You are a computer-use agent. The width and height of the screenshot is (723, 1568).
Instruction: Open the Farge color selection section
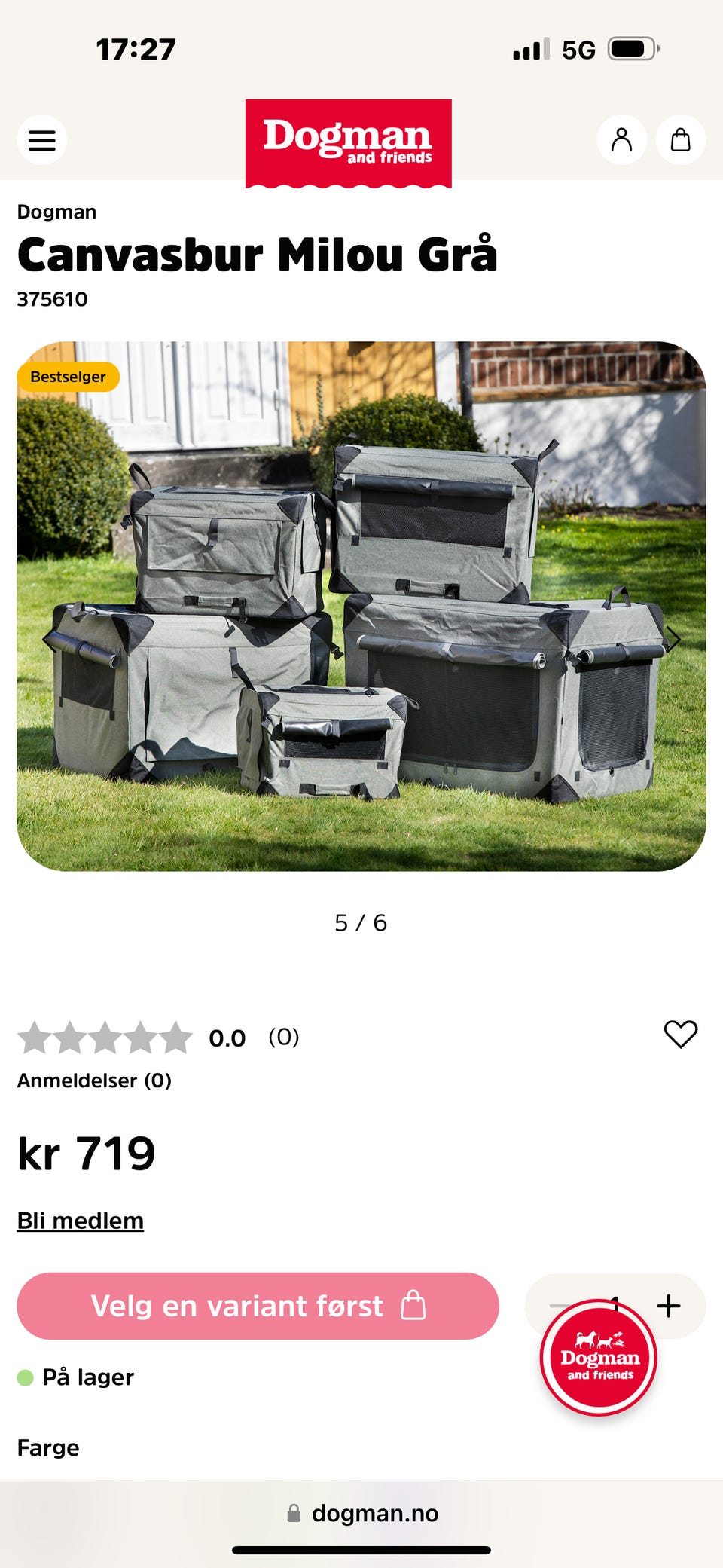coord(48,1447)
